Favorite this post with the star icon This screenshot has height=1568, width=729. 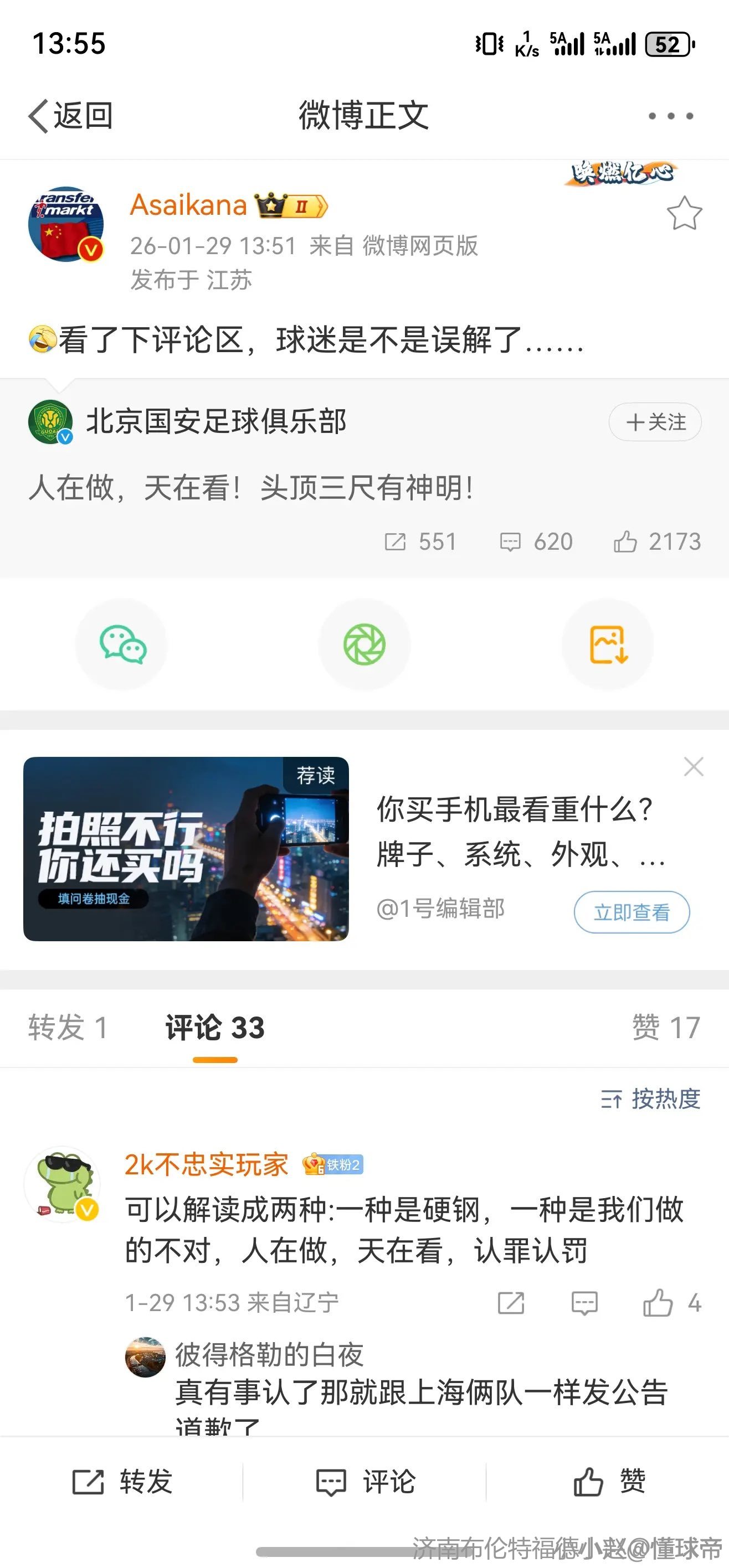tap(684, 214)
